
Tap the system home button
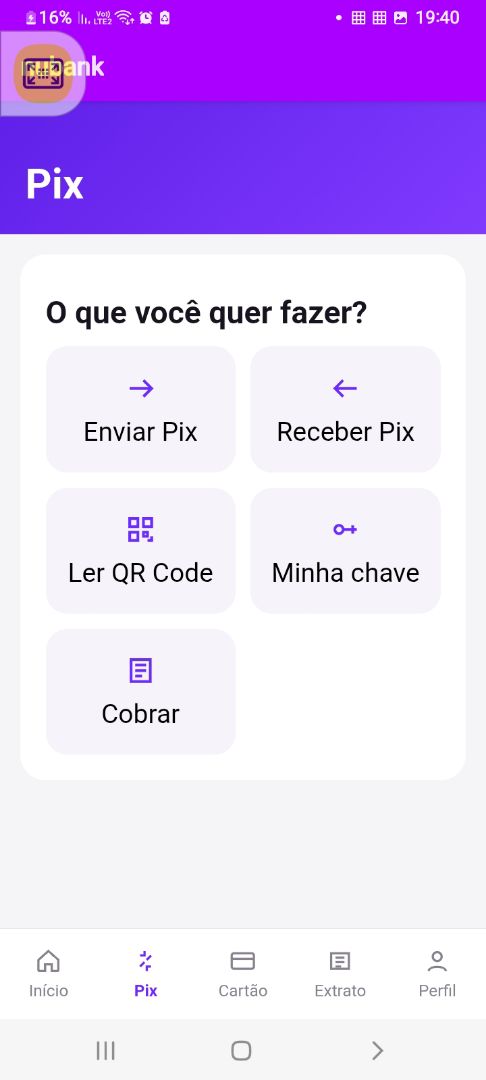pos(241,1050)
